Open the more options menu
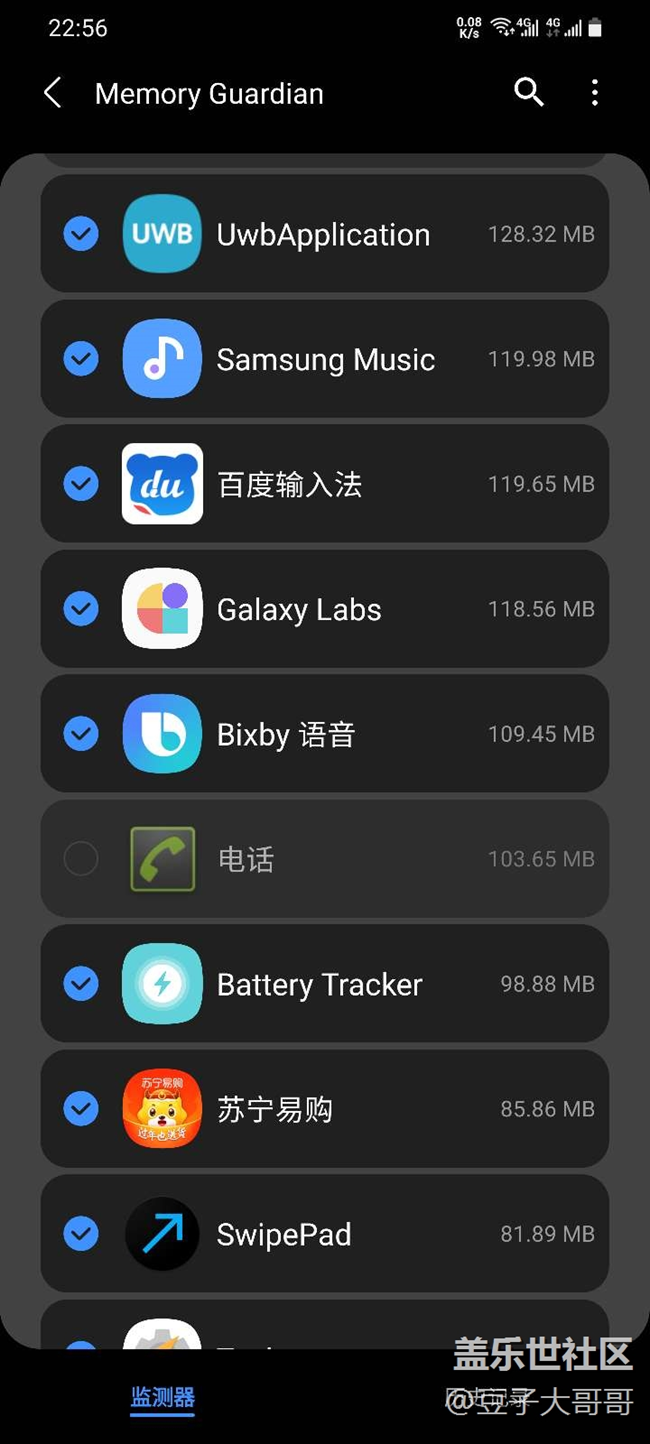This screenshot has width=650, height=1444. click(x=595, y=93)
